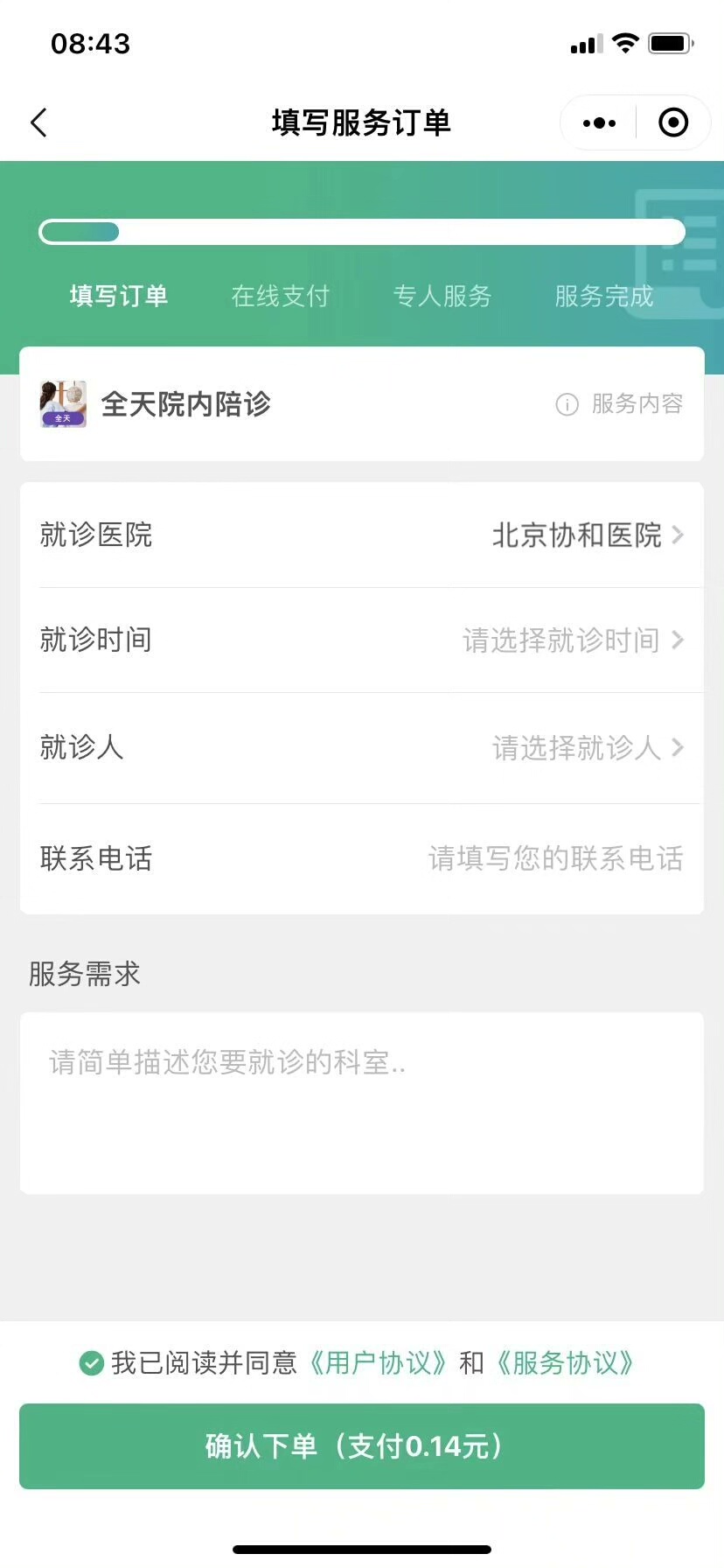Viewport: 724px width, 1568px height.
Task: Read the 《服务协议》 link
Action: (565, 1363)
